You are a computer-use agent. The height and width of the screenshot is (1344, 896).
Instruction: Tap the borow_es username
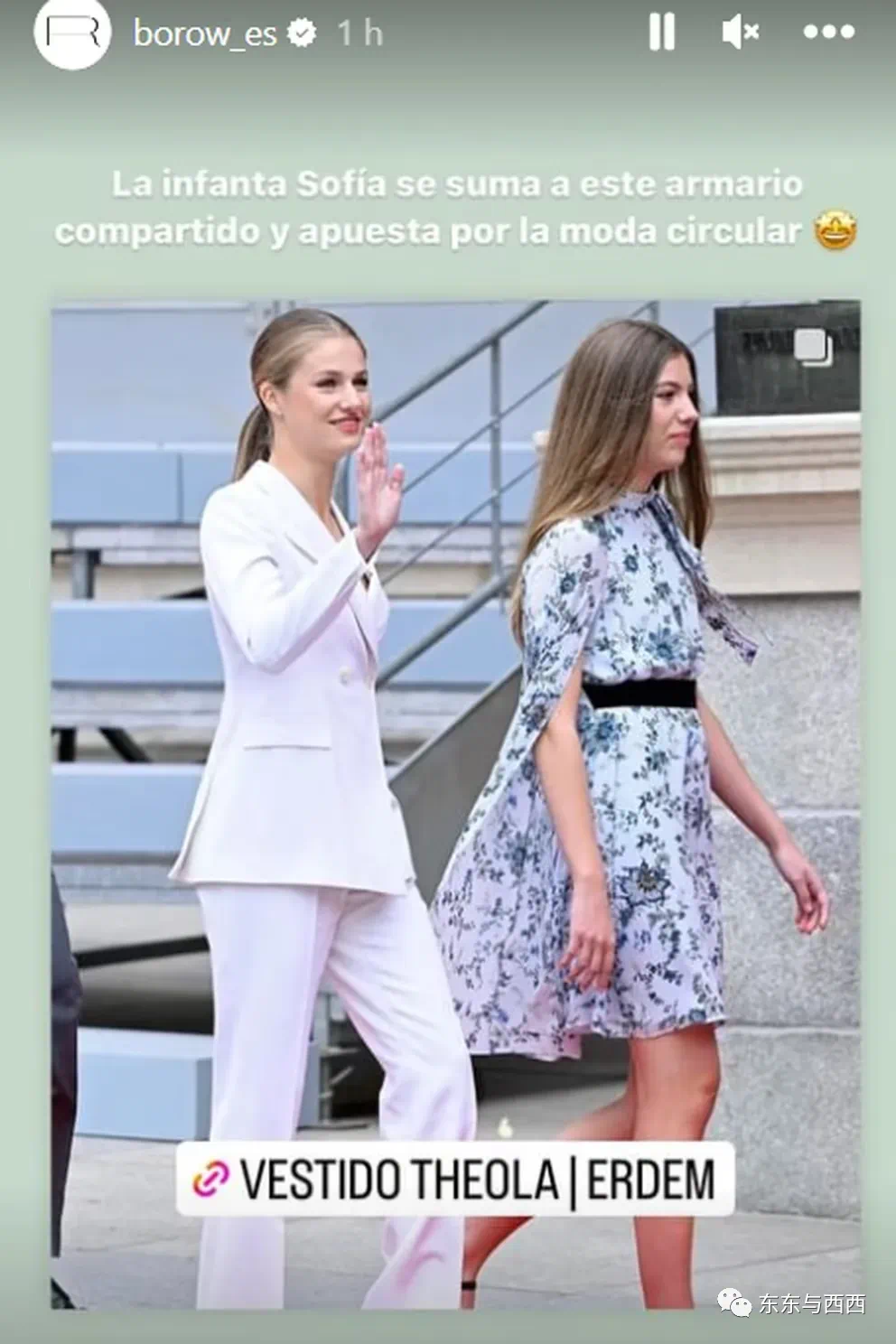(205, 33)
